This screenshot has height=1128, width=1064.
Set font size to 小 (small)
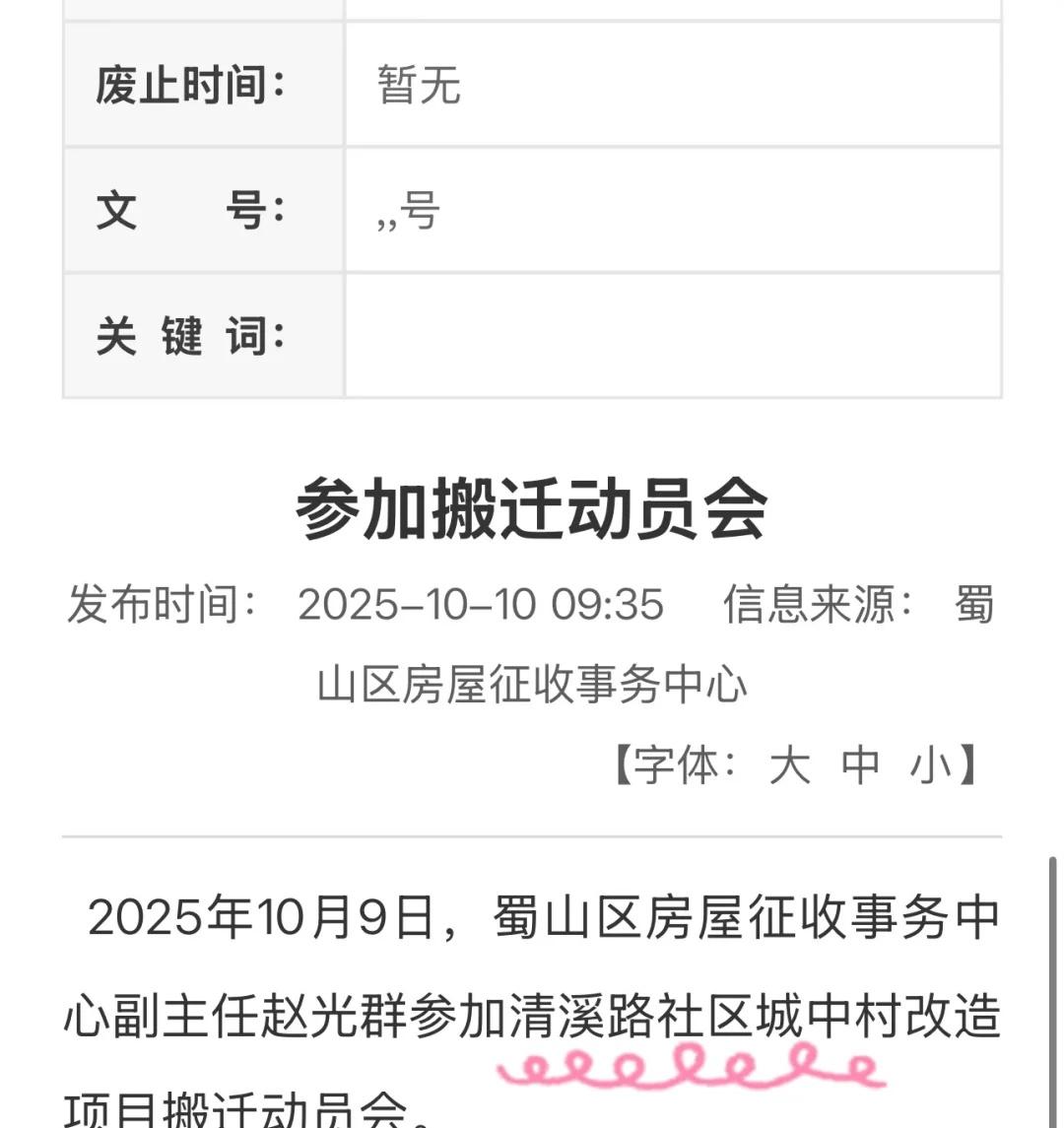click(930, 765)
